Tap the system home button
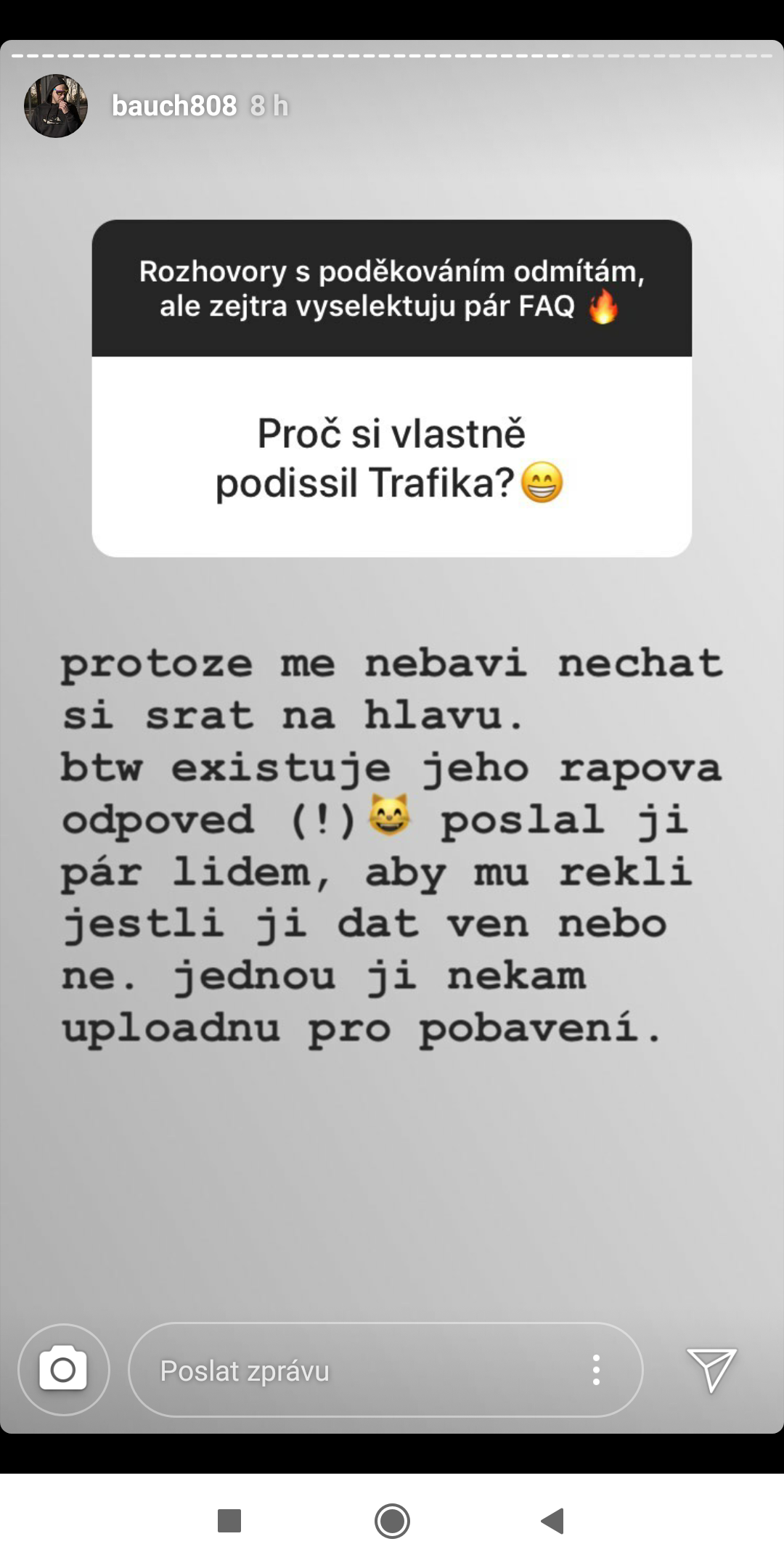Image resolution: width=784 pixels, height=1568 pixels. pos(392,1520)
